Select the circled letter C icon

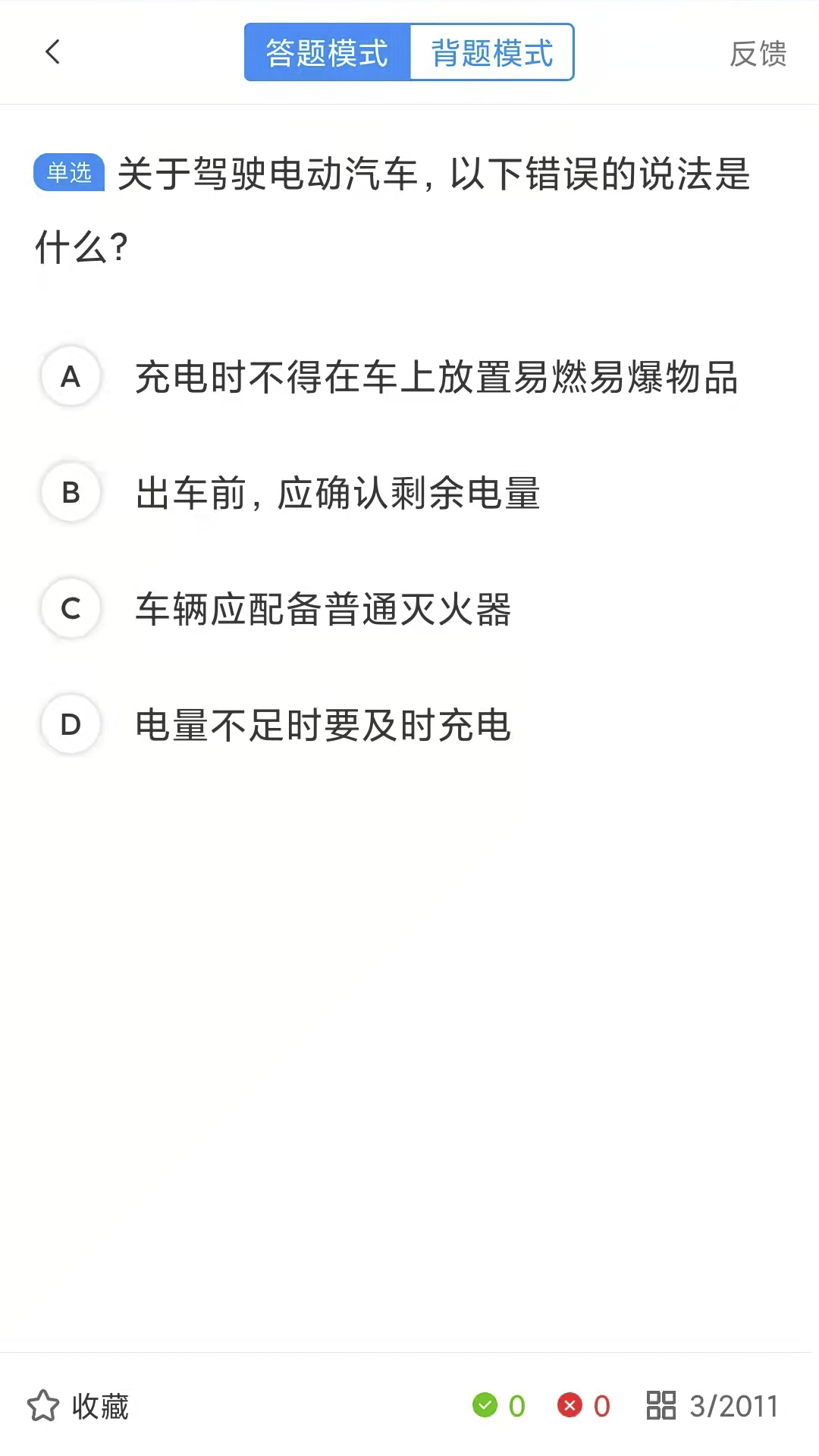point(70,608)
